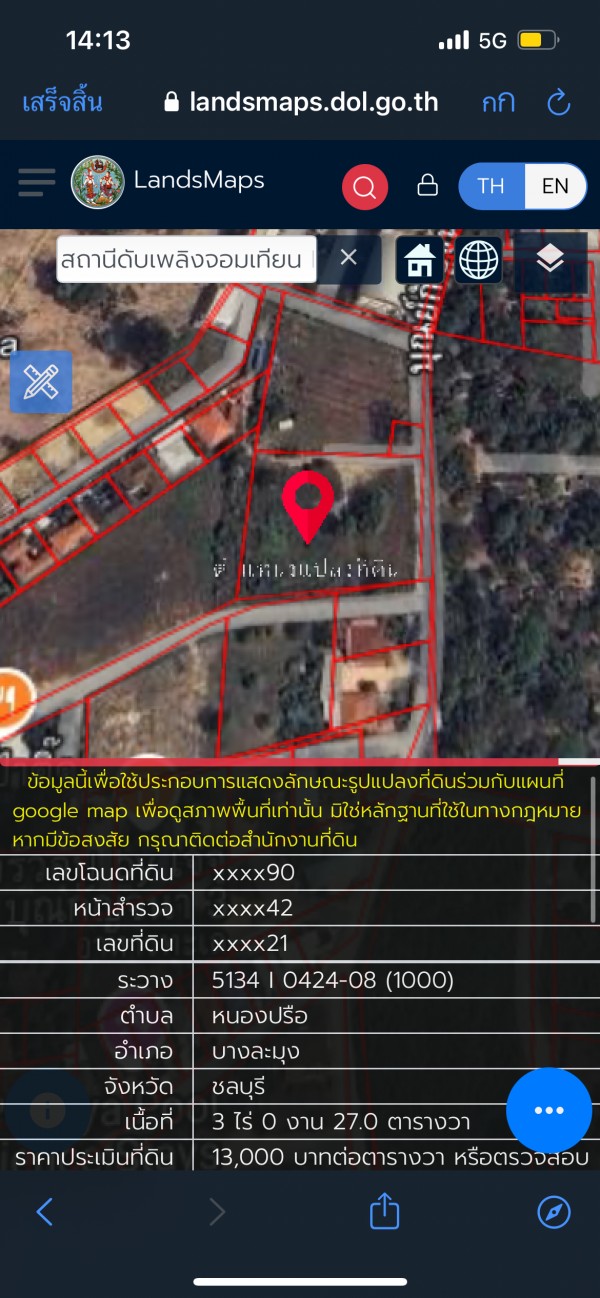Image resolution: width=600 pixels, height=1298 pixels.
Task: Open the blue more options button
Action: click(548, 1110)
